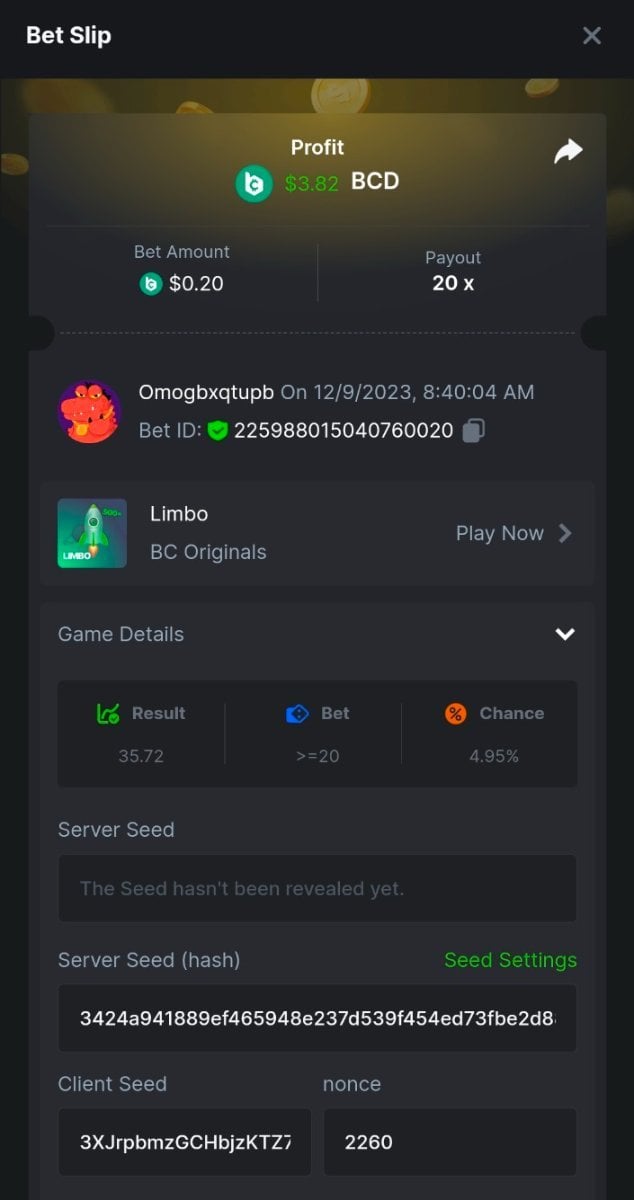The image size is (634, 1200).
Task: Share this bet slip
Action: pyautogui.click(x=568, y=152)
